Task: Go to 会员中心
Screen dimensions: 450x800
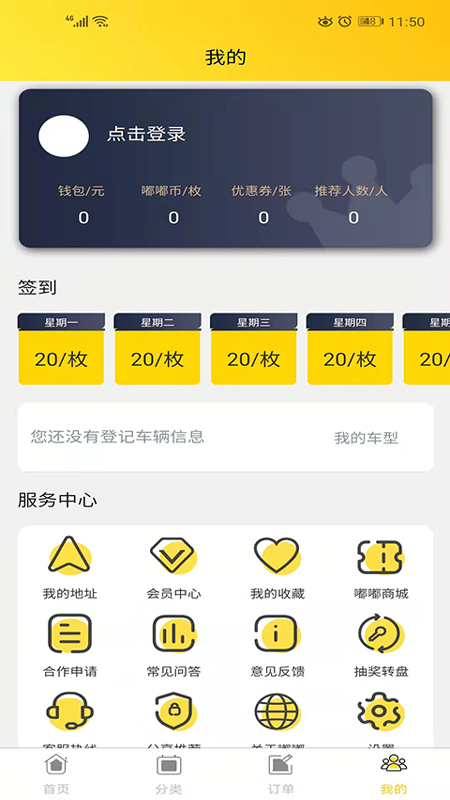Action: [174, 567]
